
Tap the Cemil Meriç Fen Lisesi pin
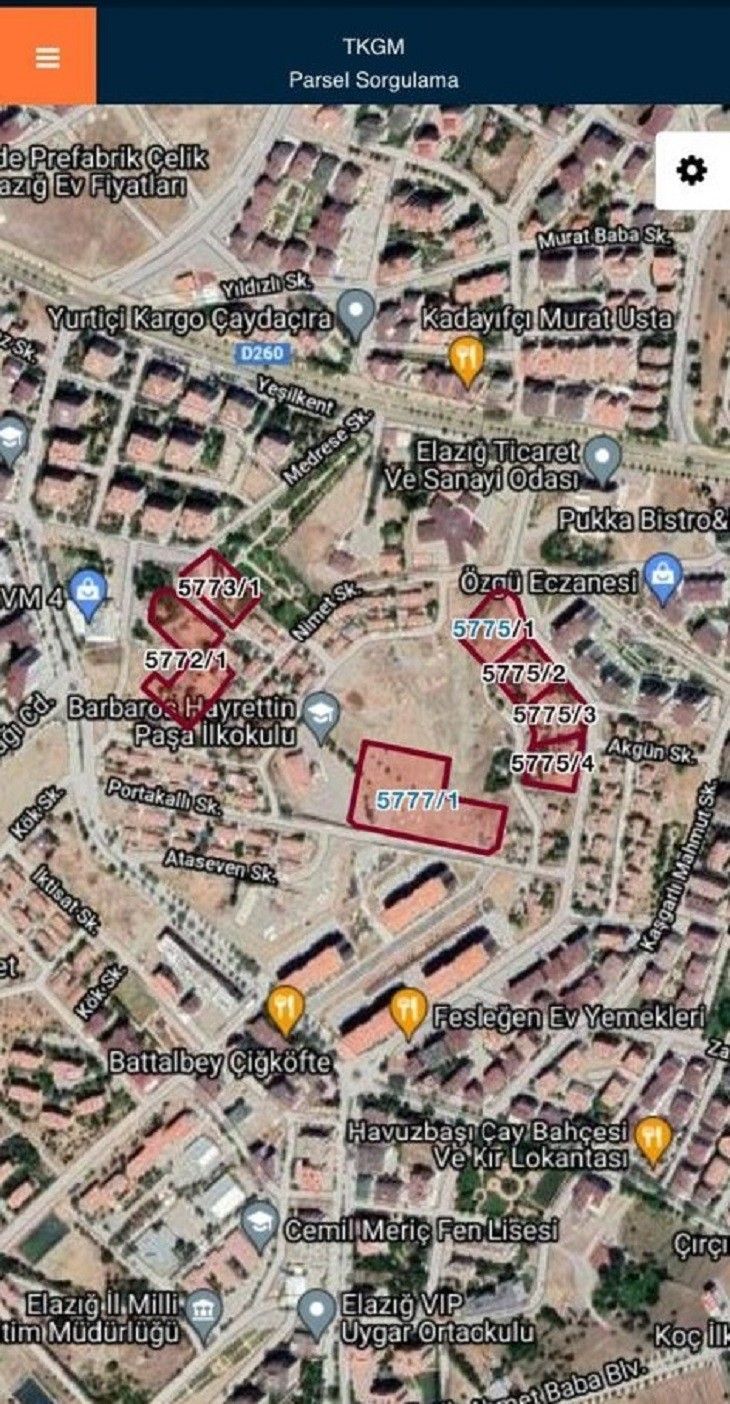(260, 1224)
